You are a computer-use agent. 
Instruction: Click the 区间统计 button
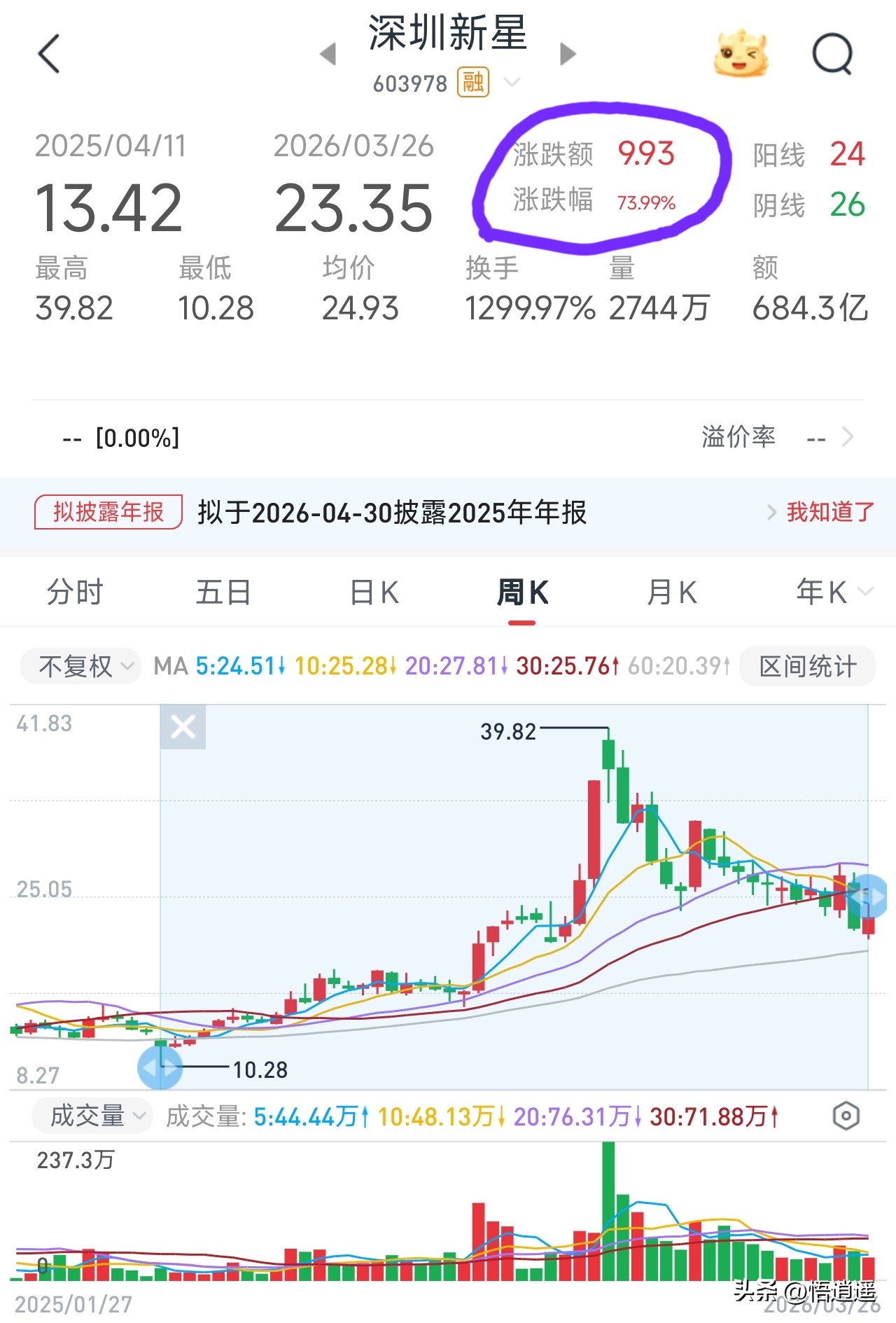point(807,666)
